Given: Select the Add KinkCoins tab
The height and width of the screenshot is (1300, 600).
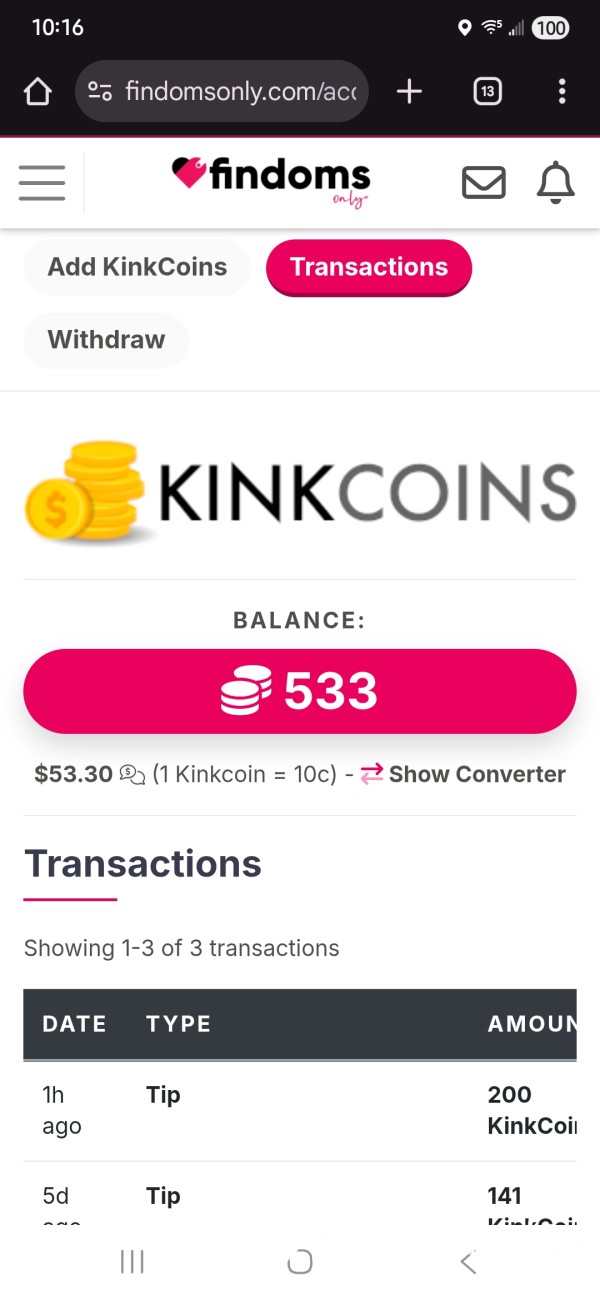Looking at the screenshot, I should coord(137,267).
